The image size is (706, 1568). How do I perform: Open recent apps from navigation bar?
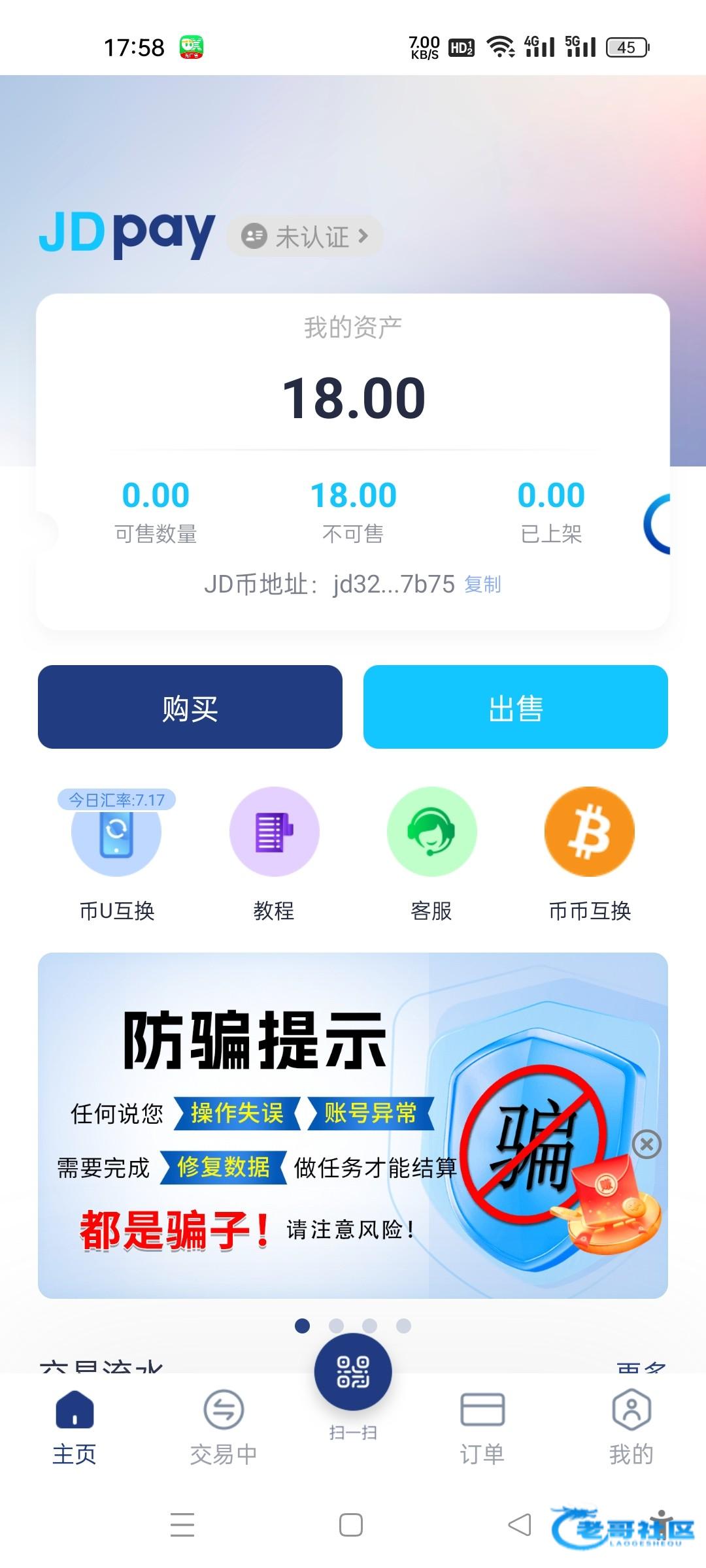[182, 1526]
